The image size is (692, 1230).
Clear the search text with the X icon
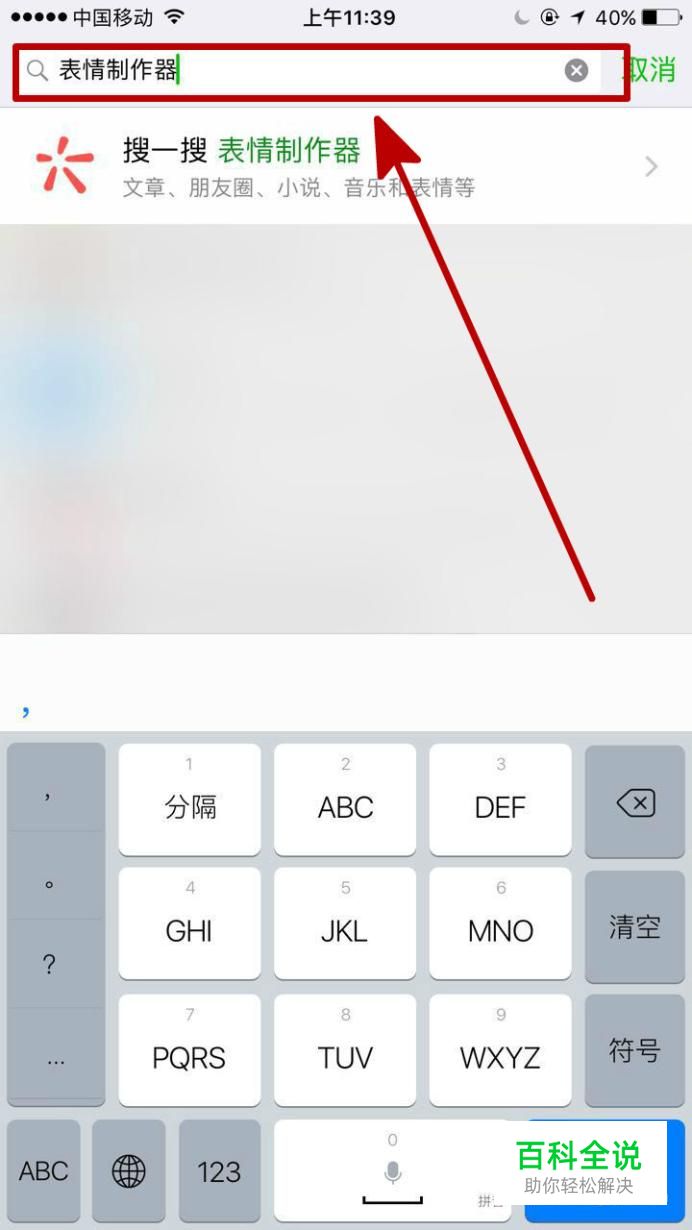[576, 70]
